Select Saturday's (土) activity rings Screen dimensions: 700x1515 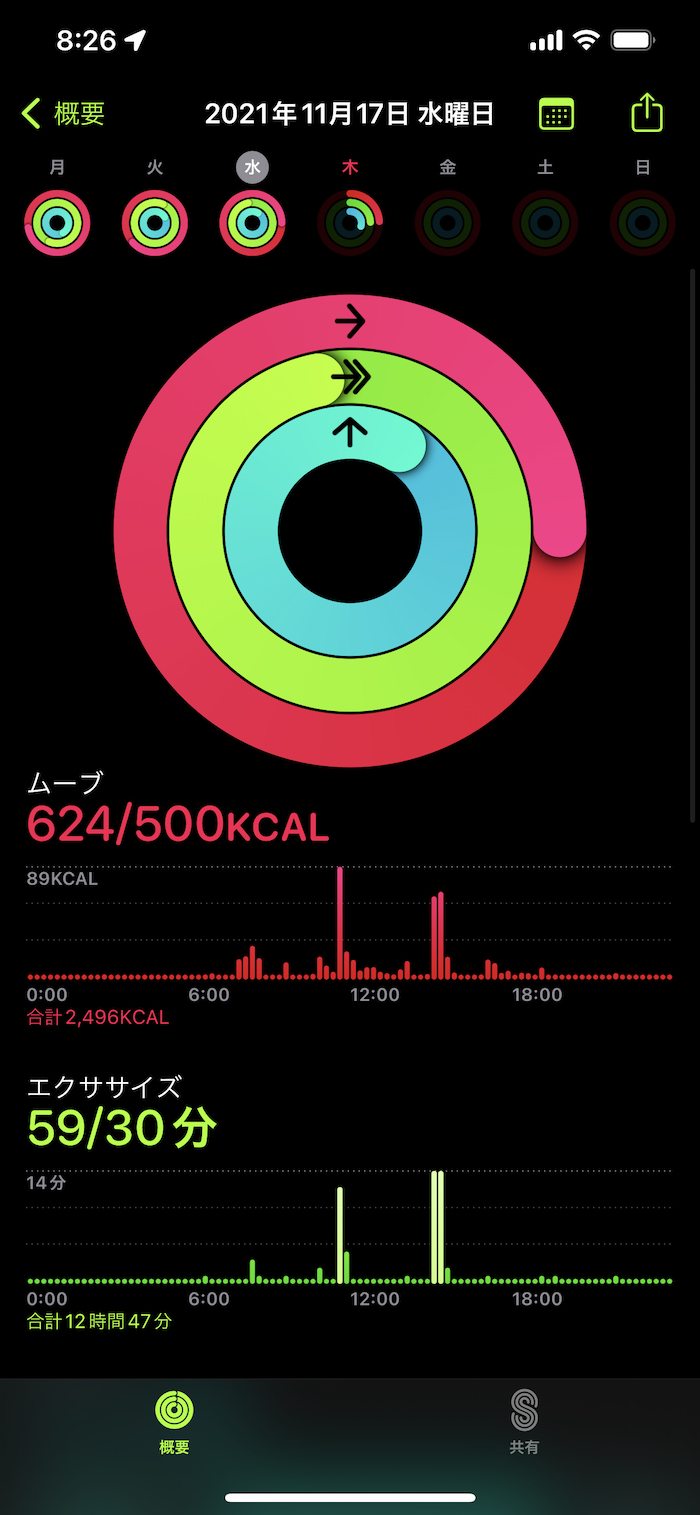545,223
